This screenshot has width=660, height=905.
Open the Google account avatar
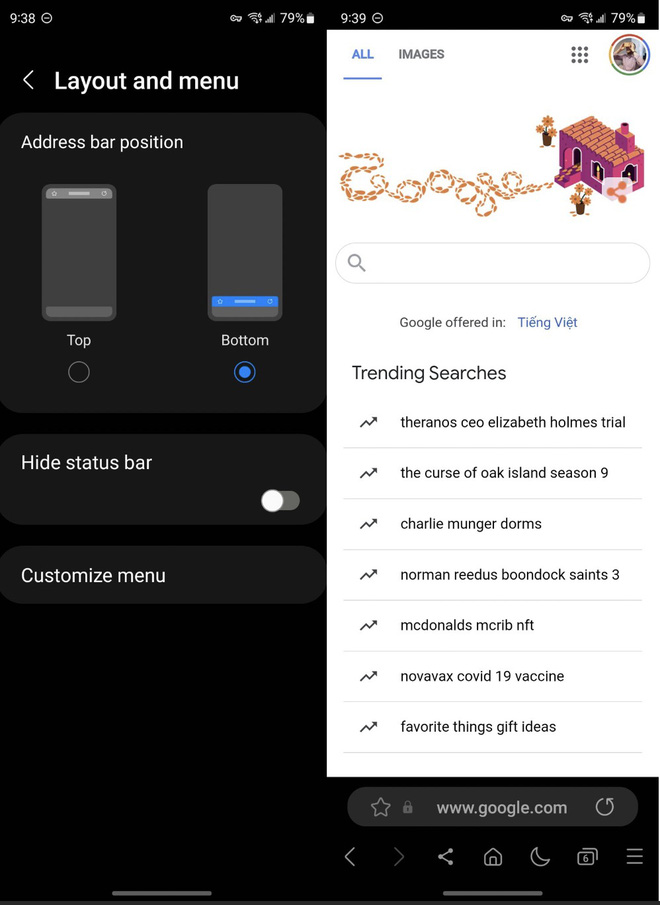pyautogui.click(x=629, y=55)
